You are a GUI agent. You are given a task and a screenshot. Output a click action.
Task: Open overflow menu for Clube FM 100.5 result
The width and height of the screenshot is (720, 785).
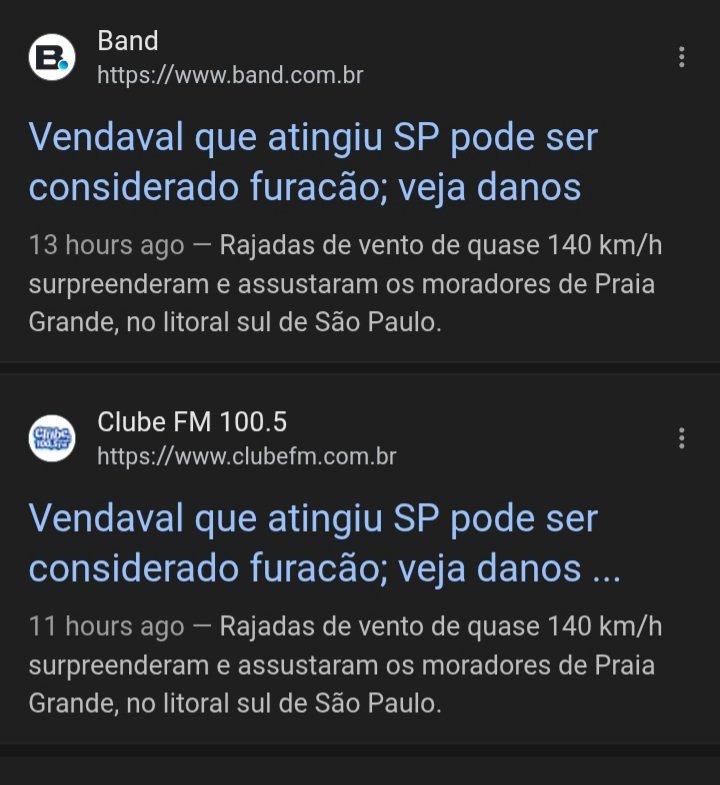(682, 438)
